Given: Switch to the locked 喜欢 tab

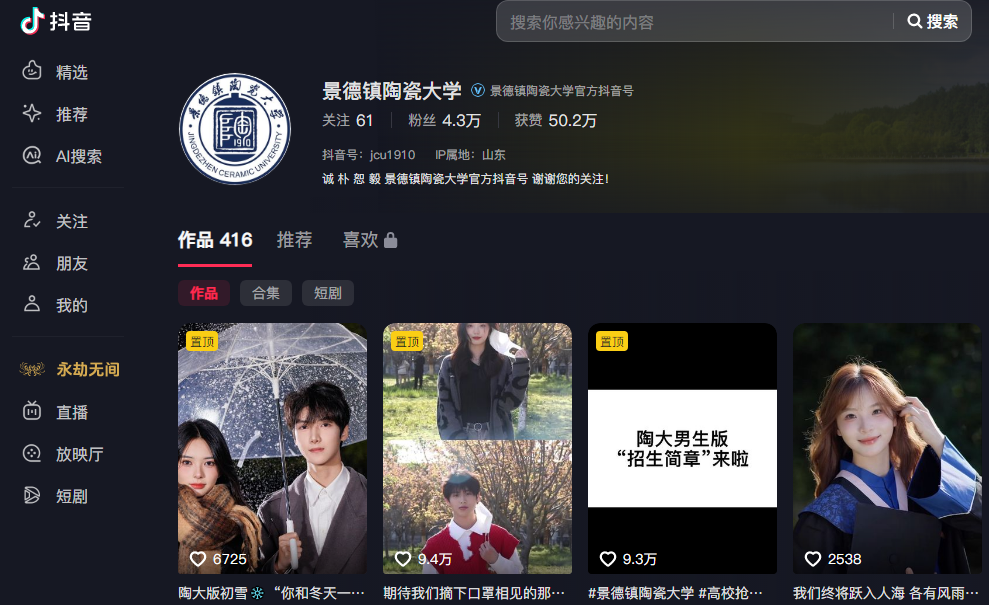Looking at the screenshot, I should (369, 240).
